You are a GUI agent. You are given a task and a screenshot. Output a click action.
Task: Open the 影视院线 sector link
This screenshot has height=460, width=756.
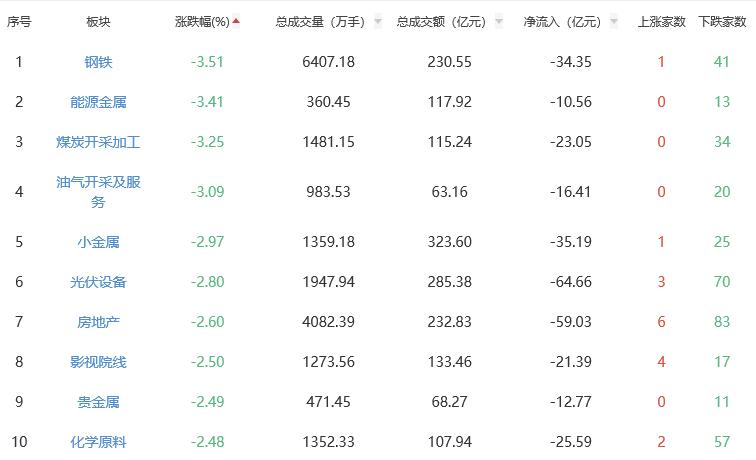98,362
